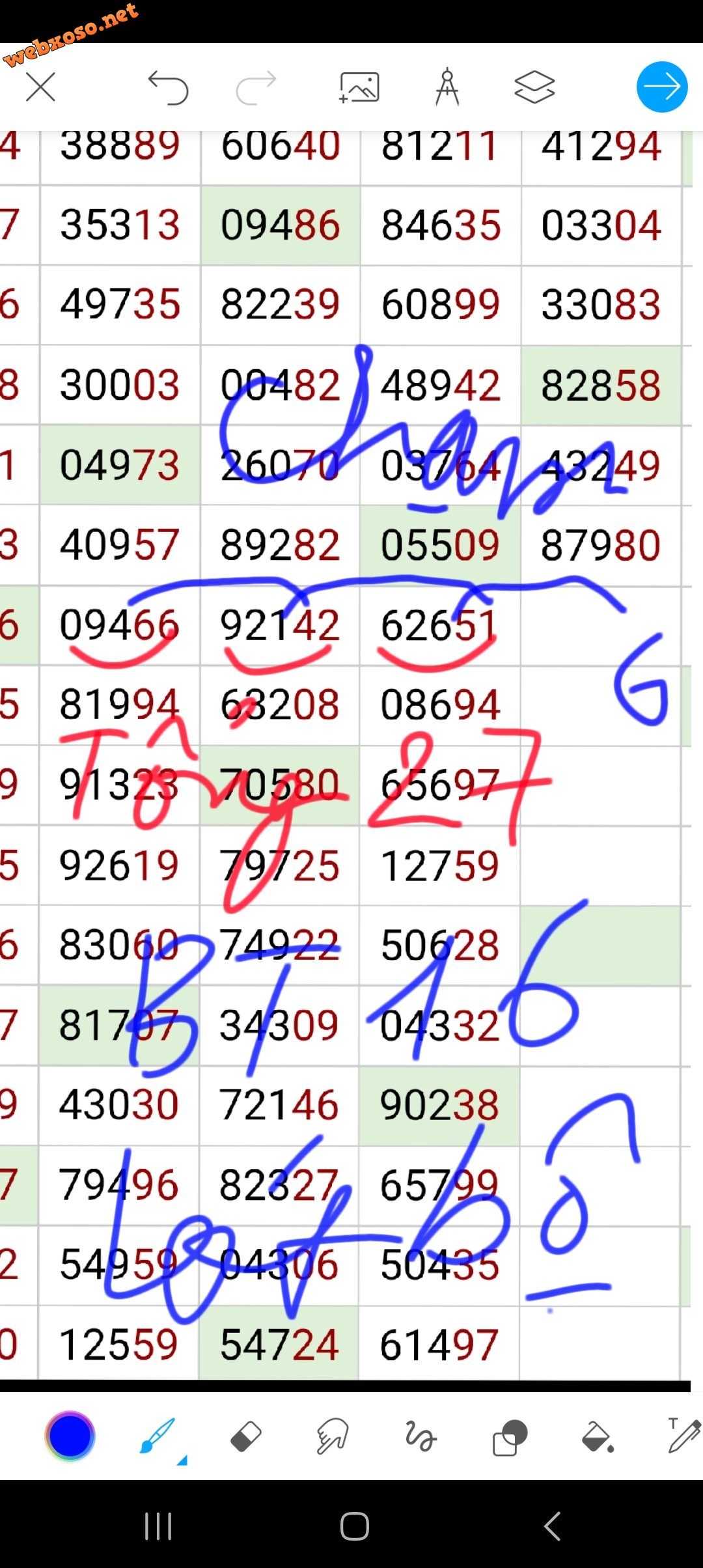Tap the blue arrow to proceed
The width and height of the screenshot is (703, 1568).
point(661,87)
